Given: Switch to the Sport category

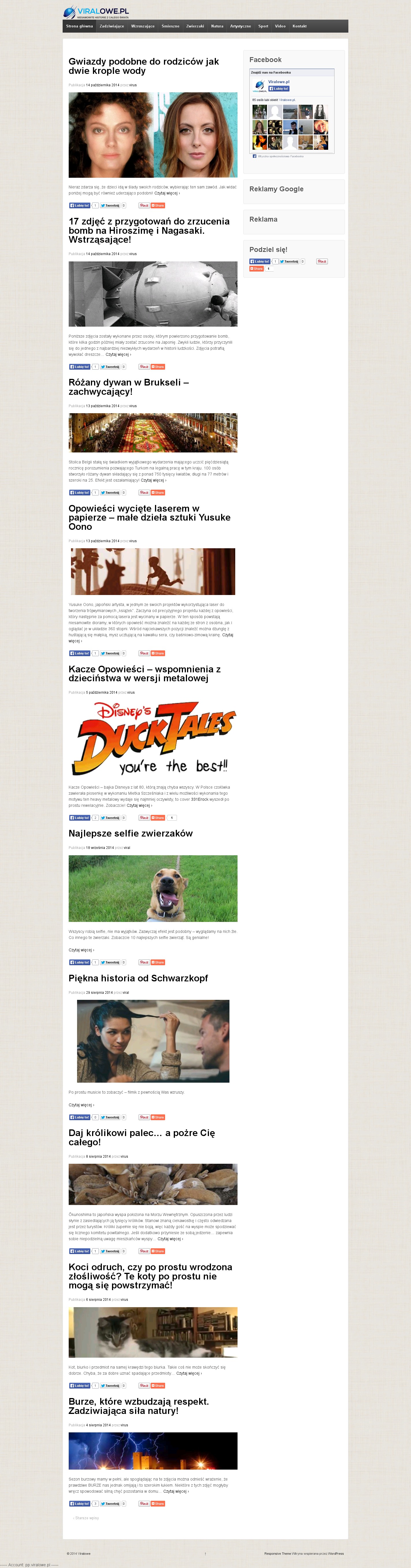Looking at the screenshot, I should [x=263, y=26].
